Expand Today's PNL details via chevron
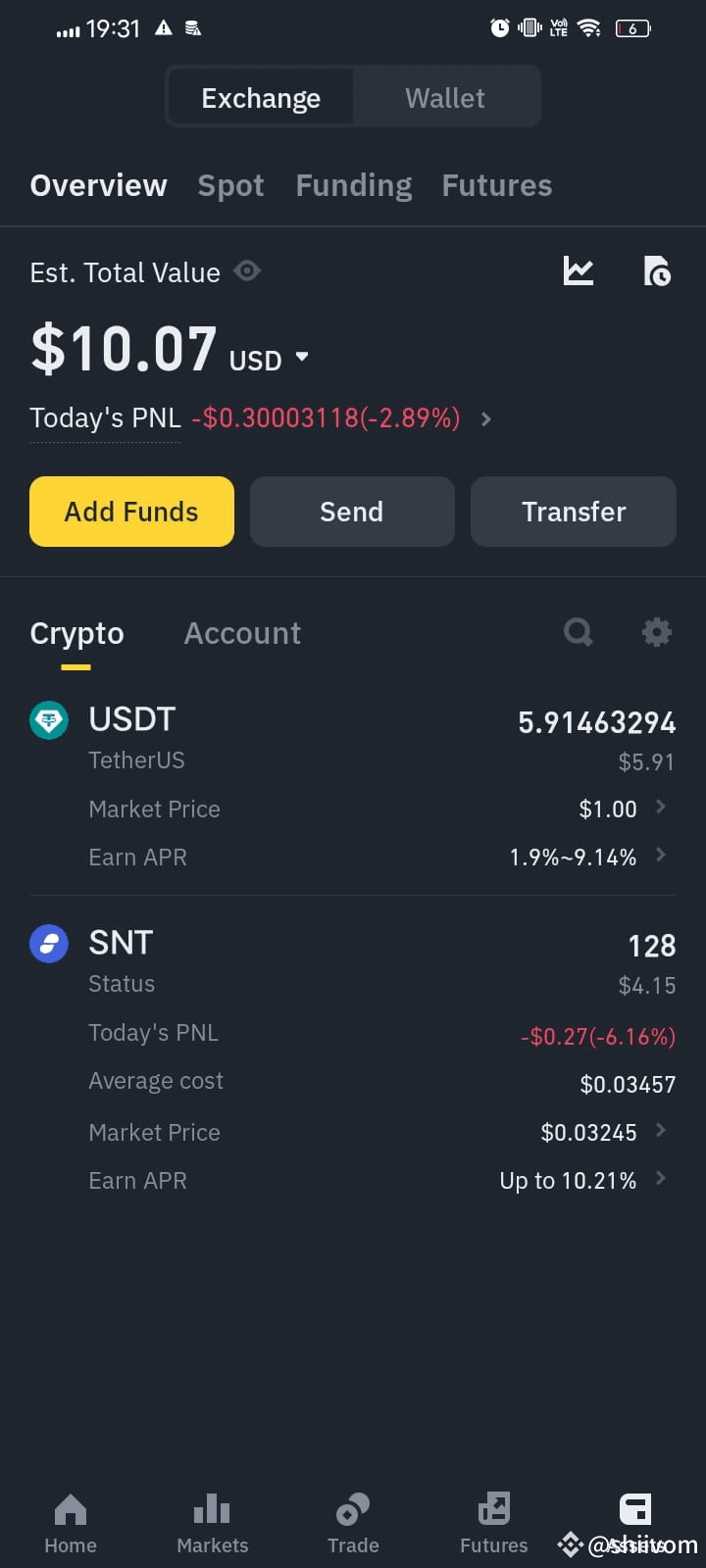This screenshot has height=1568, width=706. [x=484, y=418]
